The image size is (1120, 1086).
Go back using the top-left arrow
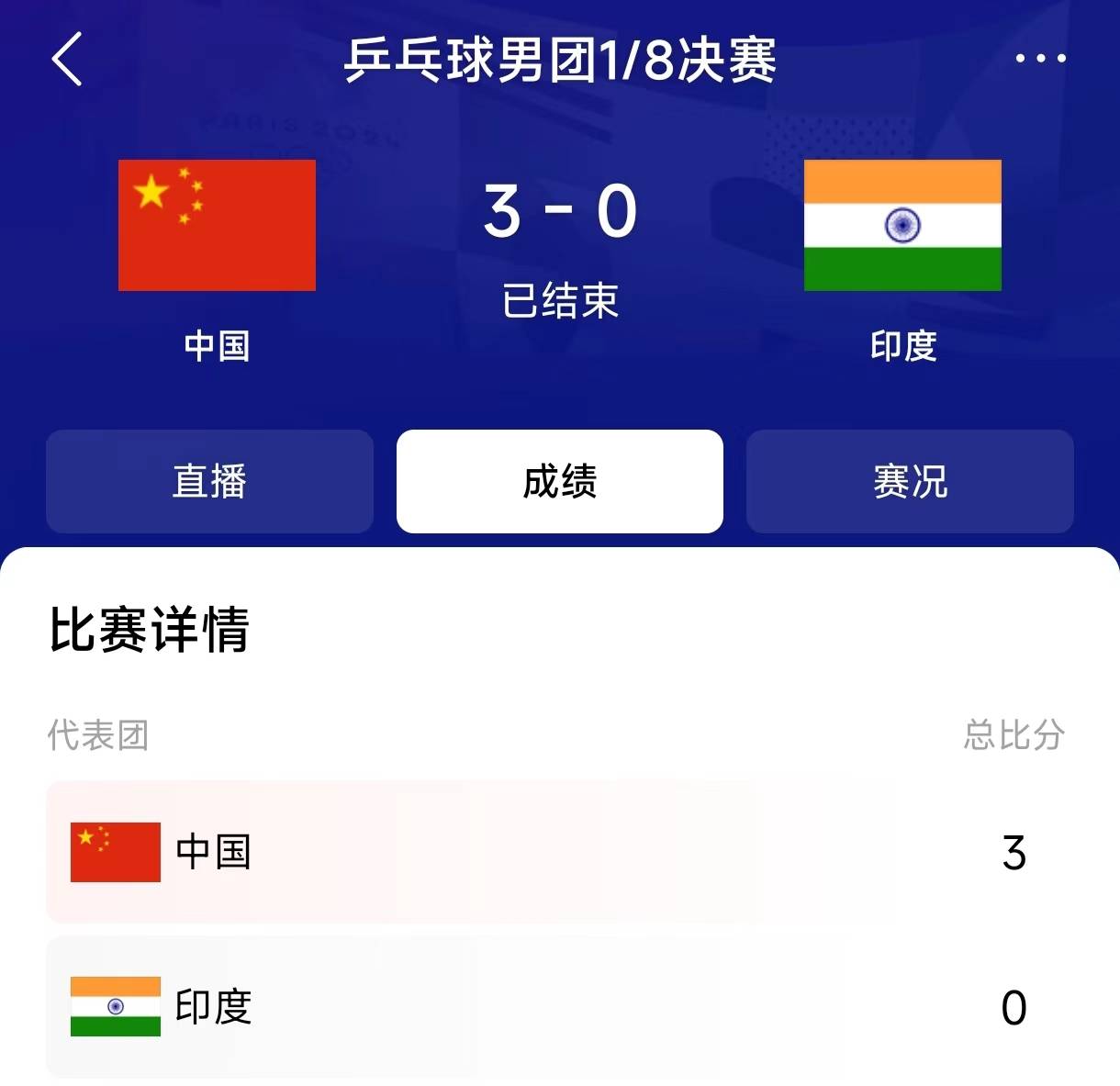(67, 59)
